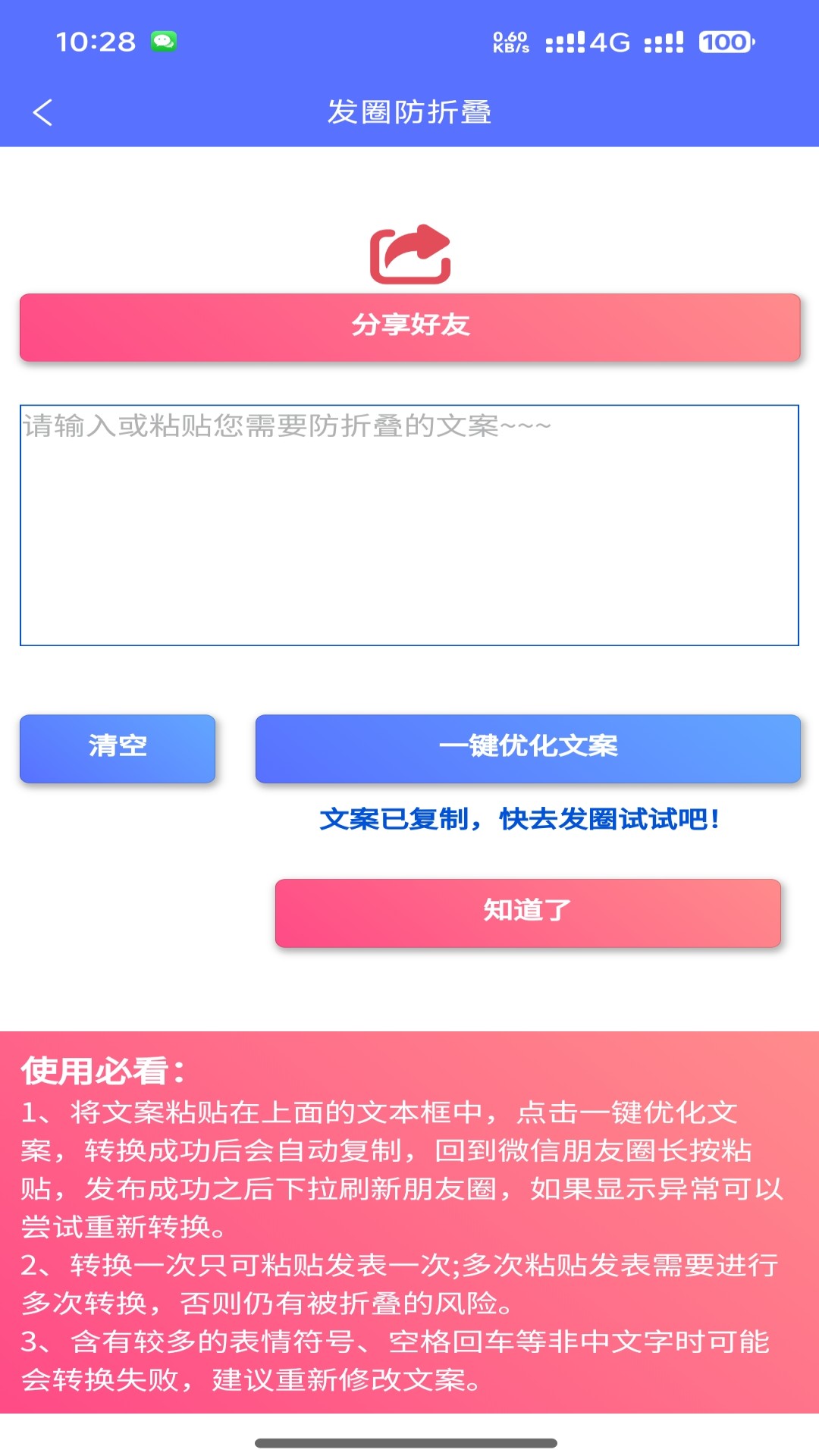Open the WeChat notification icon in status bar
The height and width of the screenshot is (1456, 819).
[162, 42]
